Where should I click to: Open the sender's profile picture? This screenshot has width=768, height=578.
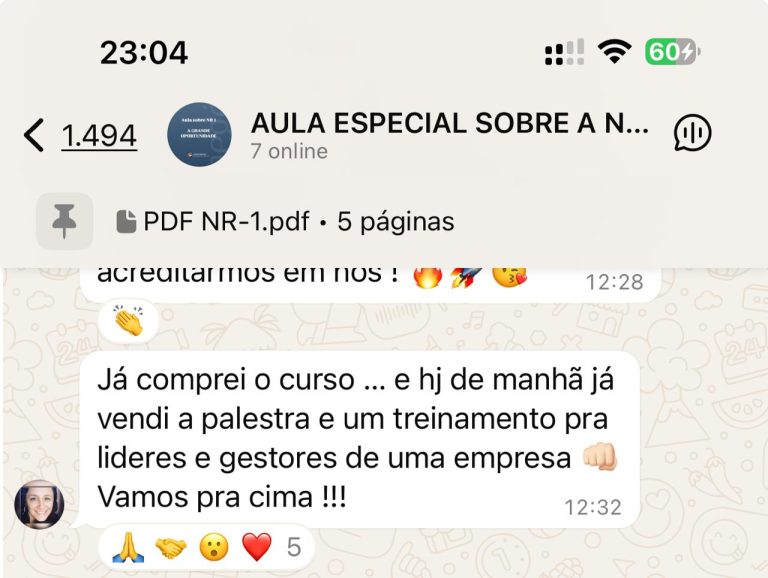[39, 505]
